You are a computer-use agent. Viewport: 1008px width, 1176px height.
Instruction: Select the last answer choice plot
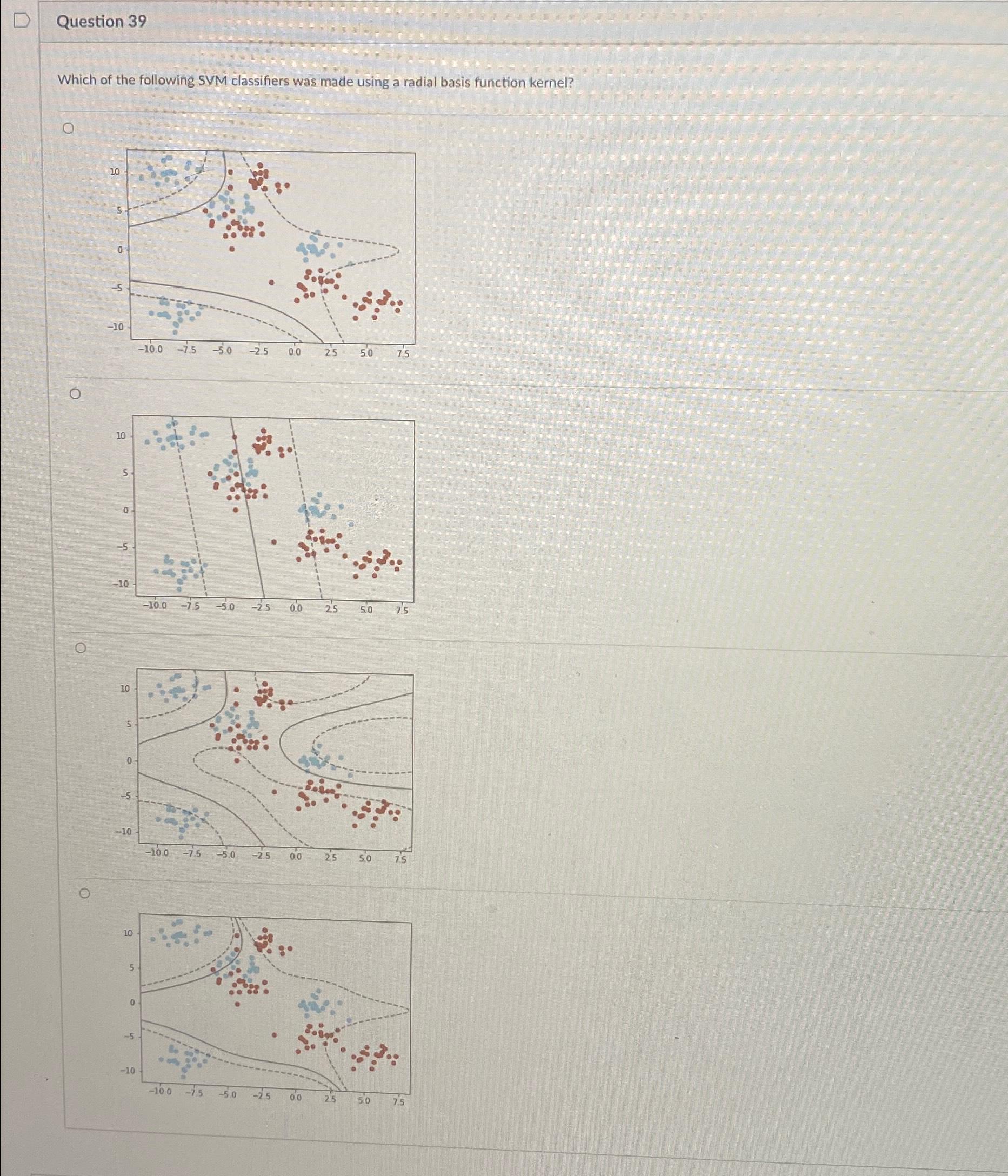click(84, 894)
